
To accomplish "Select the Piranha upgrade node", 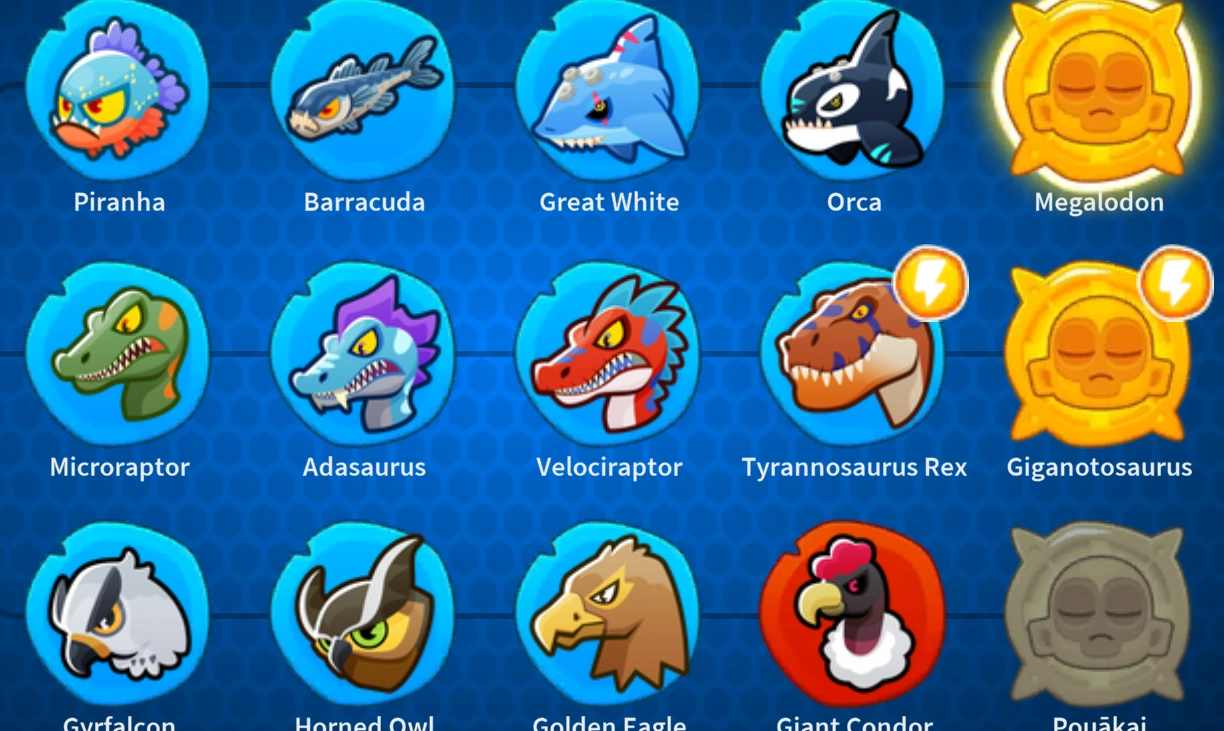I will (x=118, y=91).
